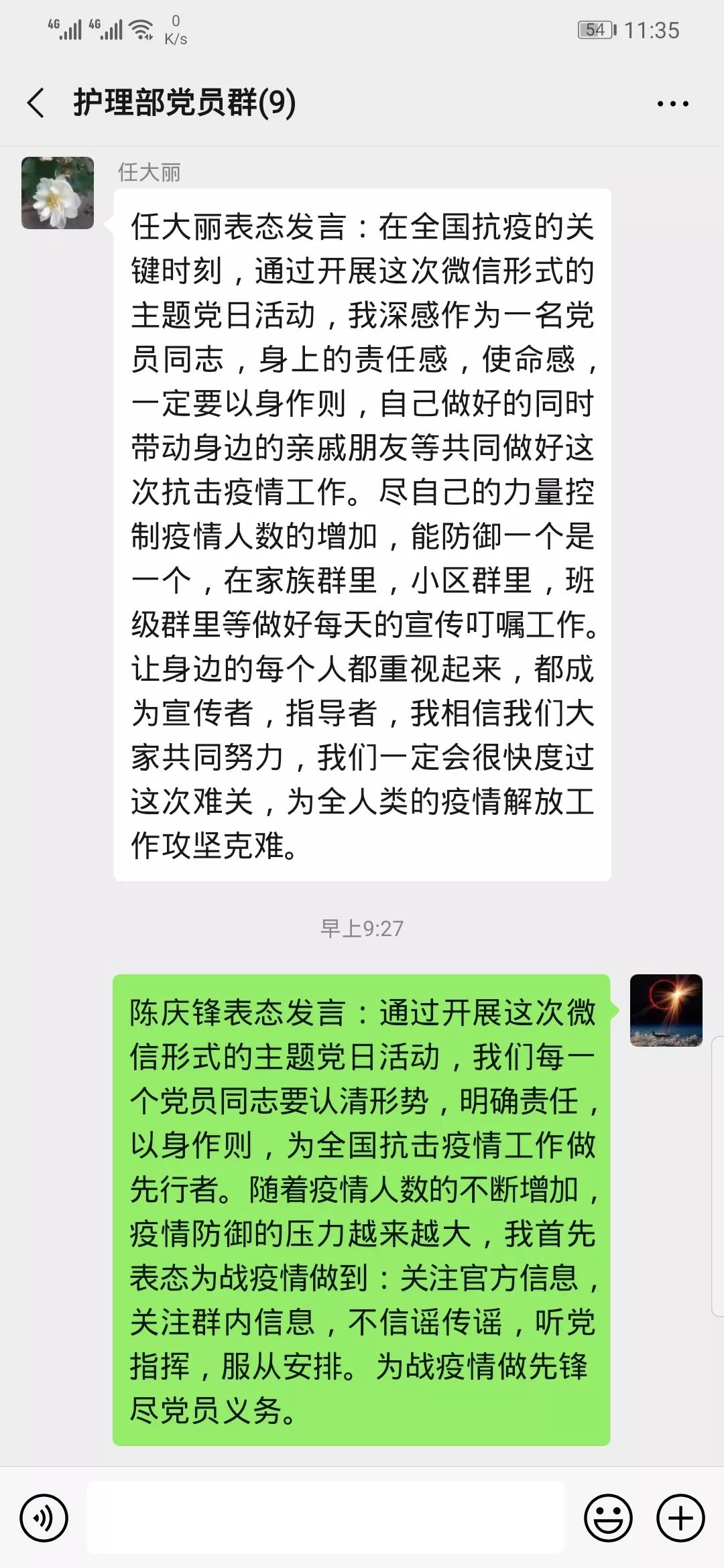Open the emoji sticker panel
The width and height of the screenshot is (724, 1568).
[x=609, y=1518]
